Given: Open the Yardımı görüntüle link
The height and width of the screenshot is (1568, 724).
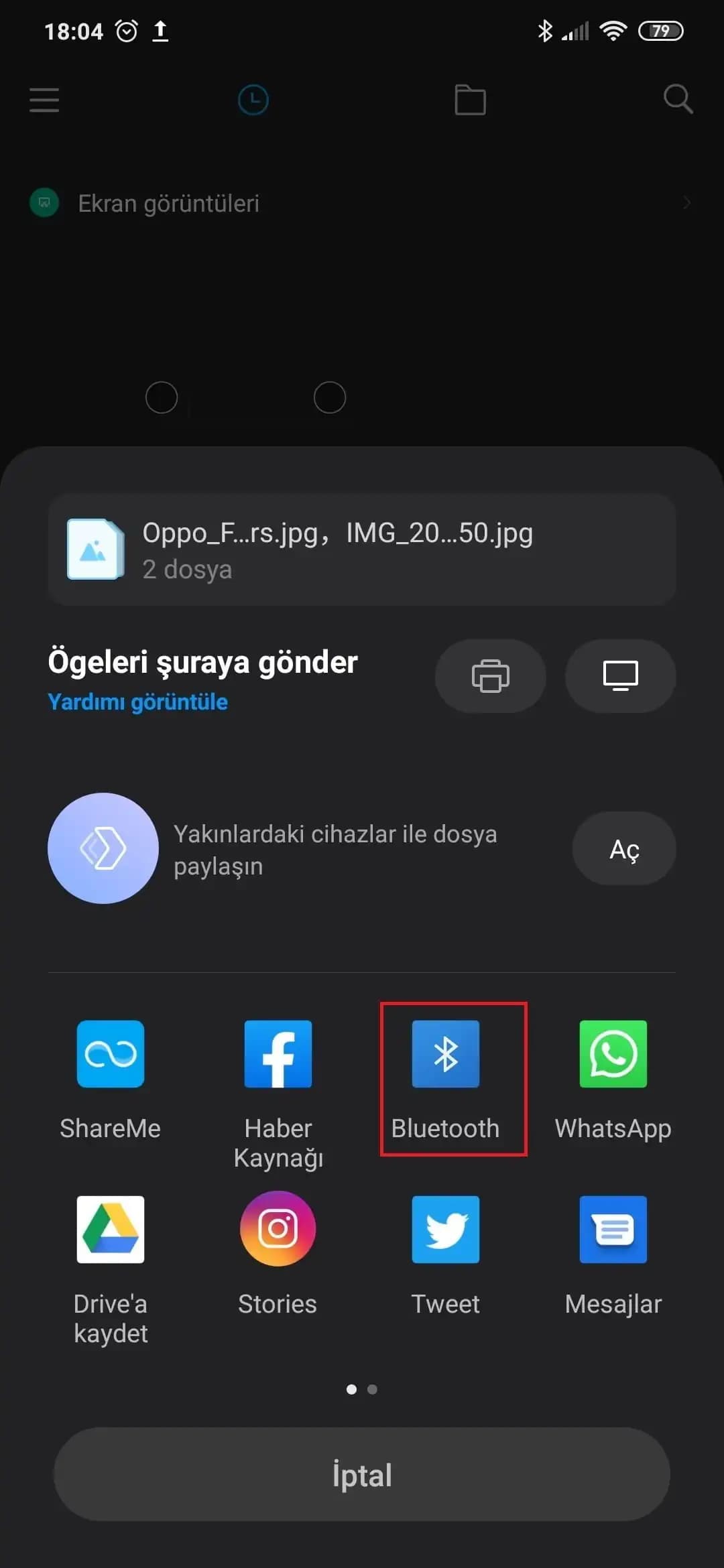Looking at the screenshot, I should point(138,702).
